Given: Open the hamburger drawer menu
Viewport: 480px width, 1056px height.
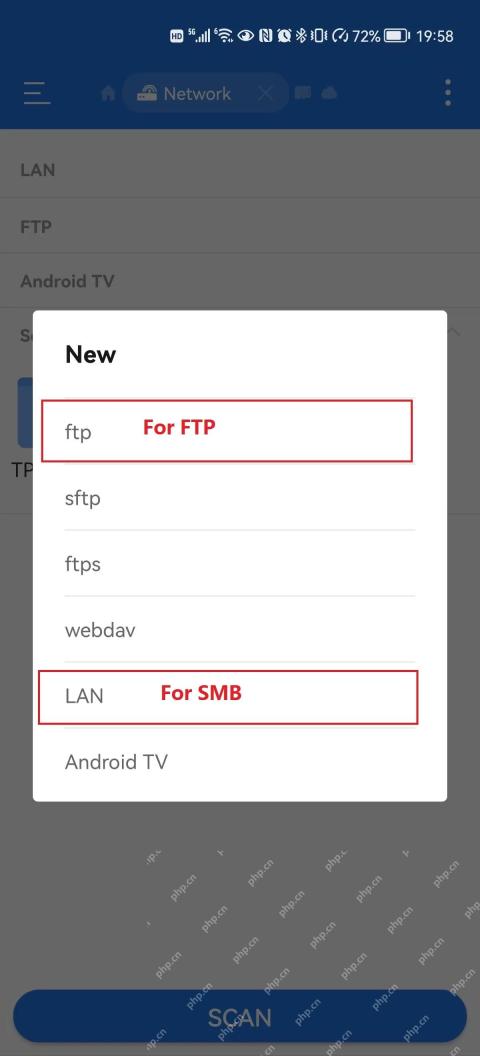Looking at the screenshot, I should 37,93.
